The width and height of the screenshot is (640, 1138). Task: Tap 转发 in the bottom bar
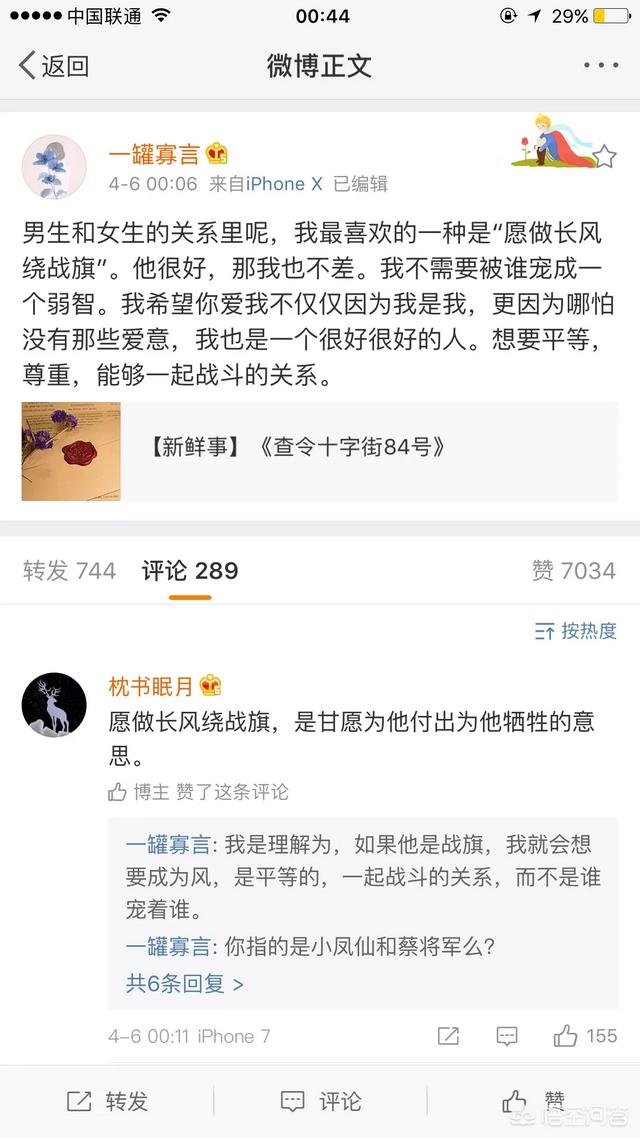tap(107, 1102)
